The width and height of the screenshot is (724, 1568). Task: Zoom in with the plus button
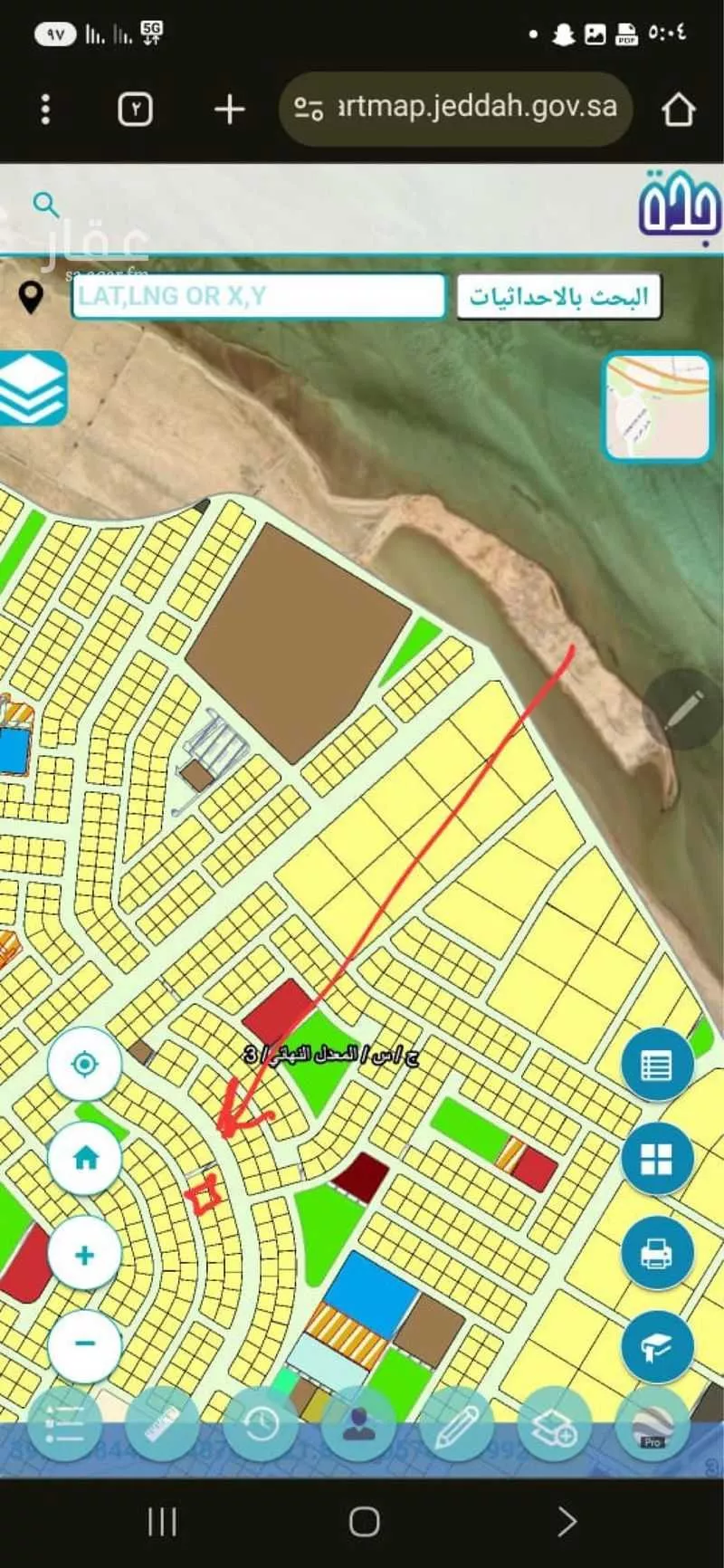pos(84,1256)
